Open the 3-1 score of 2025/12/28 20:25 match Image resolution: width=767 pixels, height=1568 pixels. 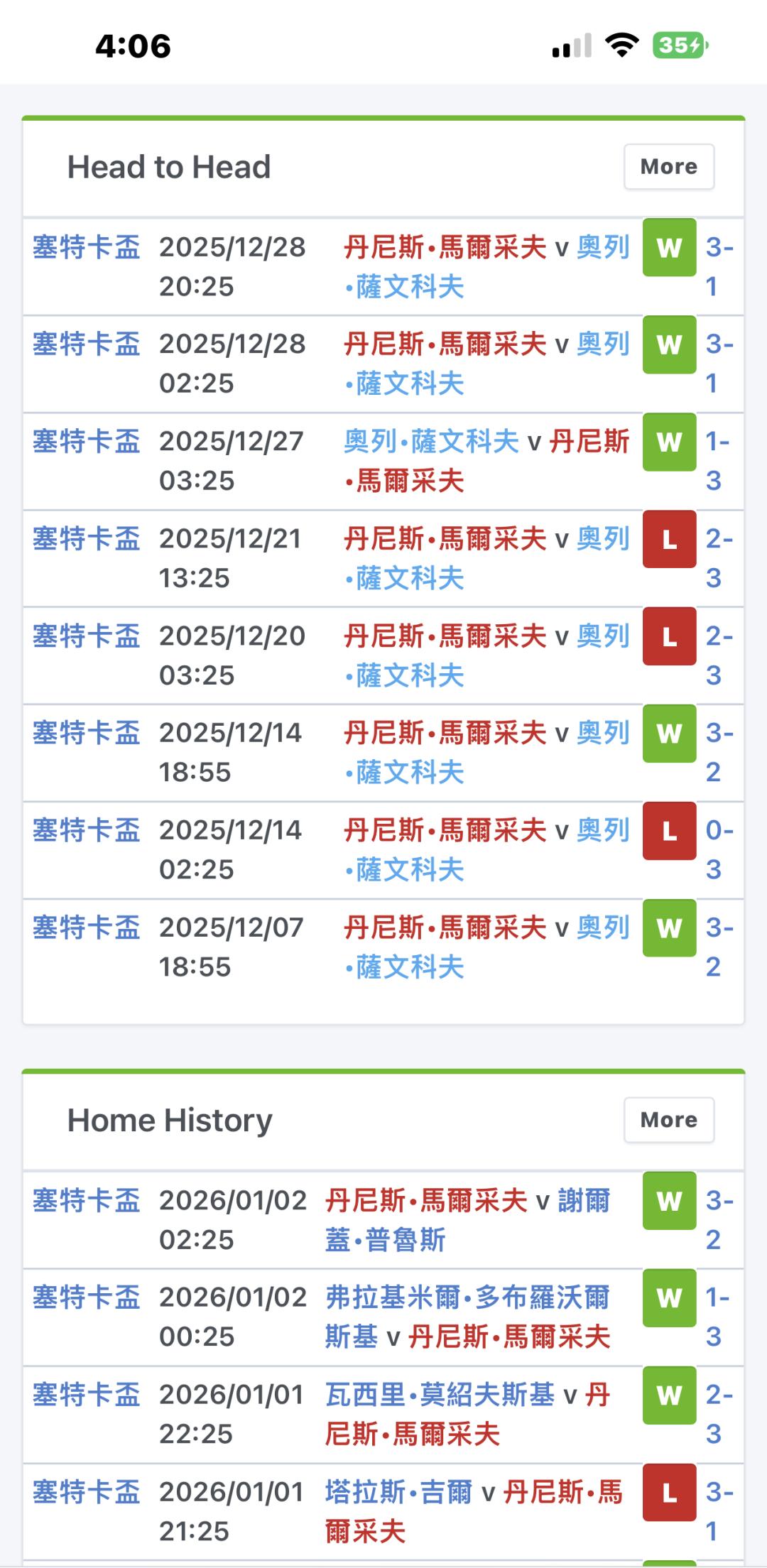719,267
